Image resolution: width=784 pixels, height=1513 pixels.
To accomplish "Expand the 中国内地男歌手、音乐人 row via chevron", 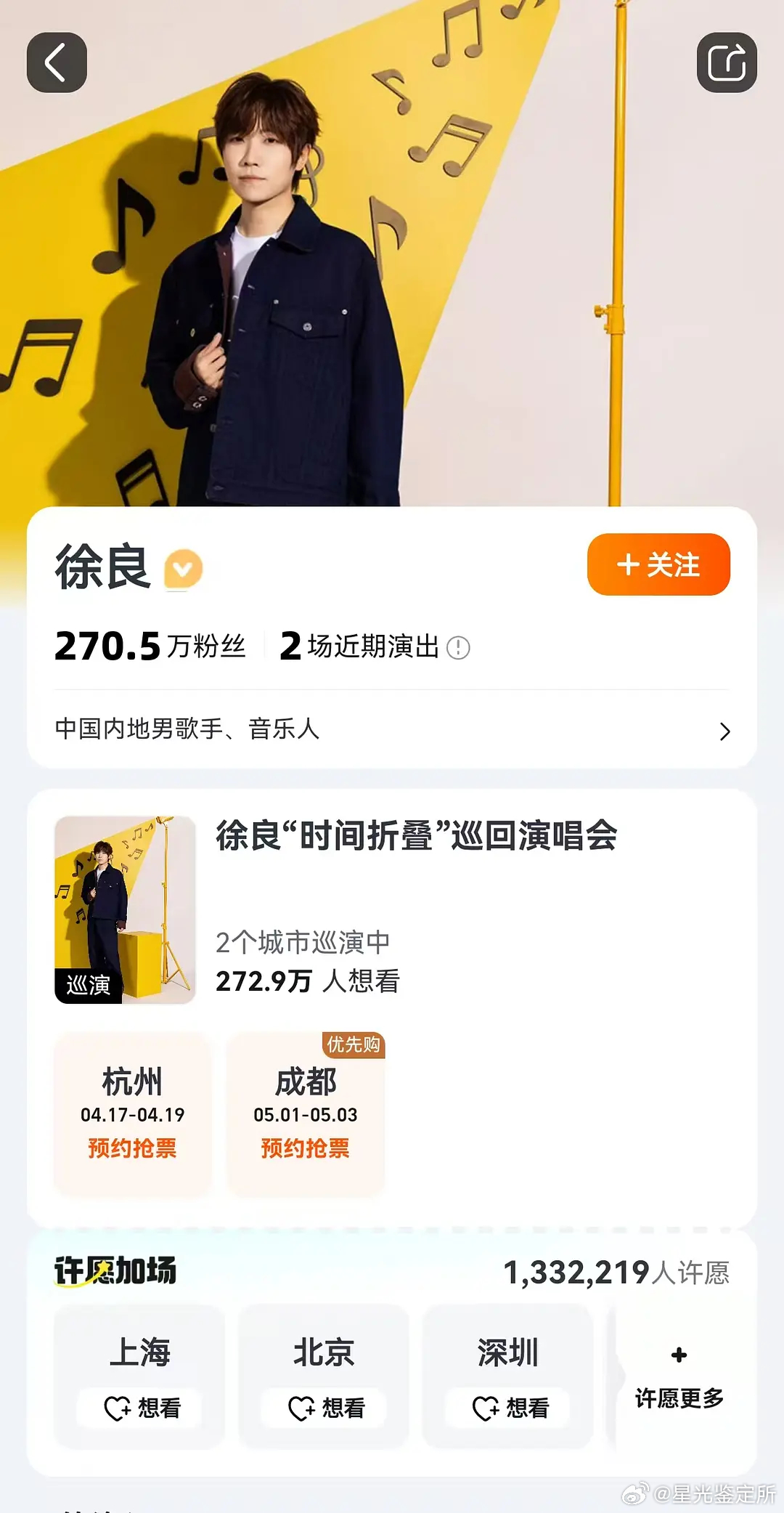I will [x=724, y=732].
